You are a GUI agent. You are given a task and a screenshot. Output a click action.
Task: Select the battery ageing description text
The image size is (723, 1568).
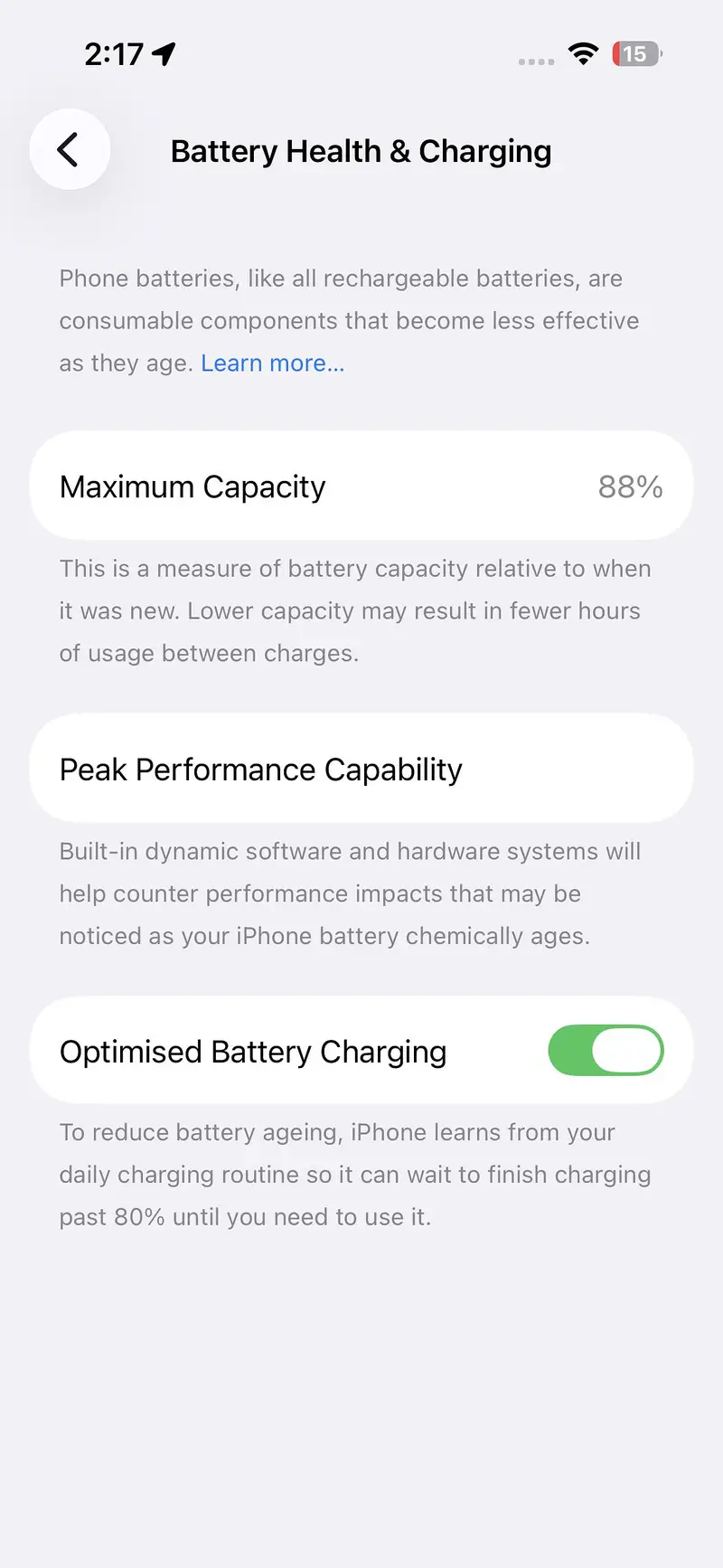[355, 1174]
